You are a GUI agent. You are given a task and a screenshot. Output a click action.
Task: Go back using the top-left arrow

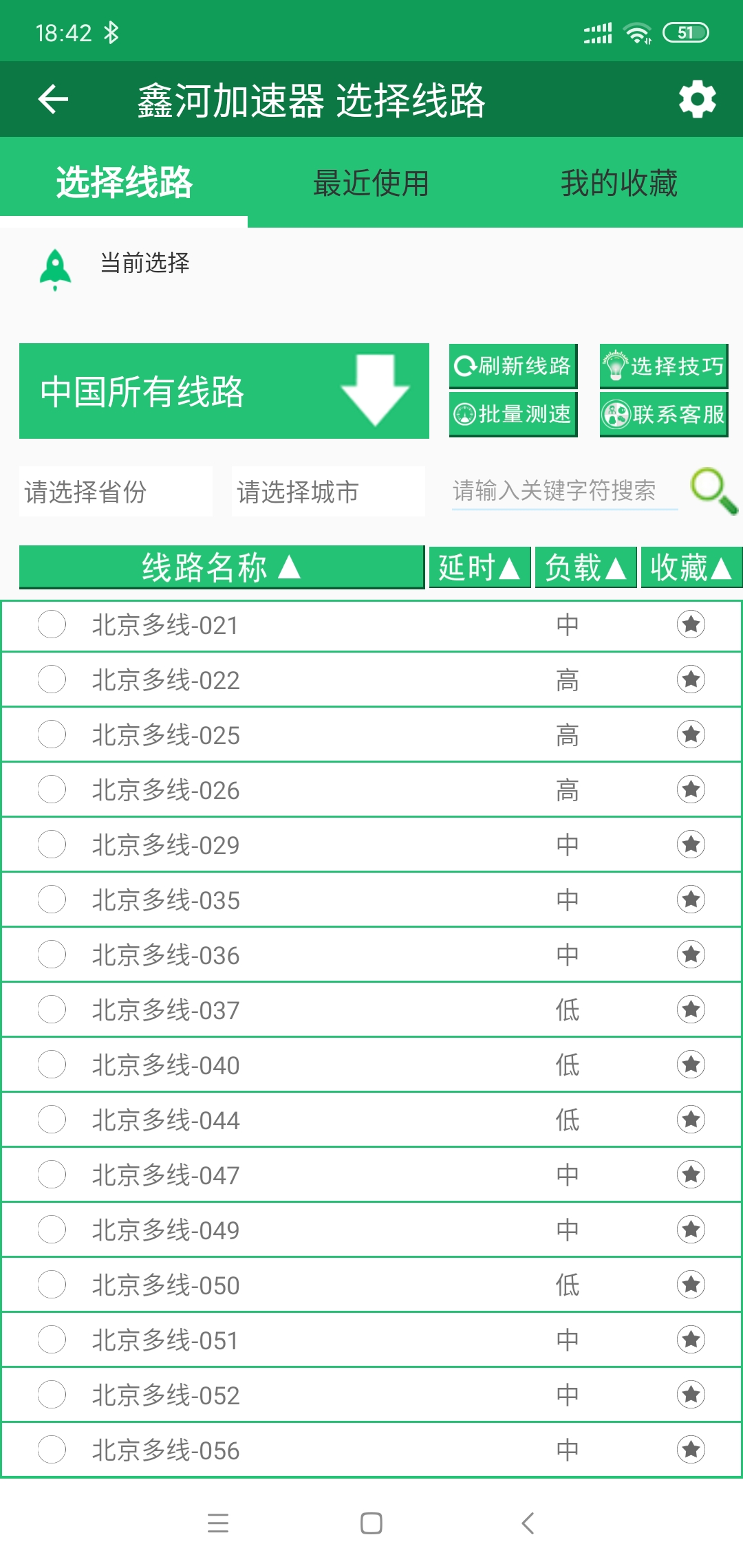(53, 100)
